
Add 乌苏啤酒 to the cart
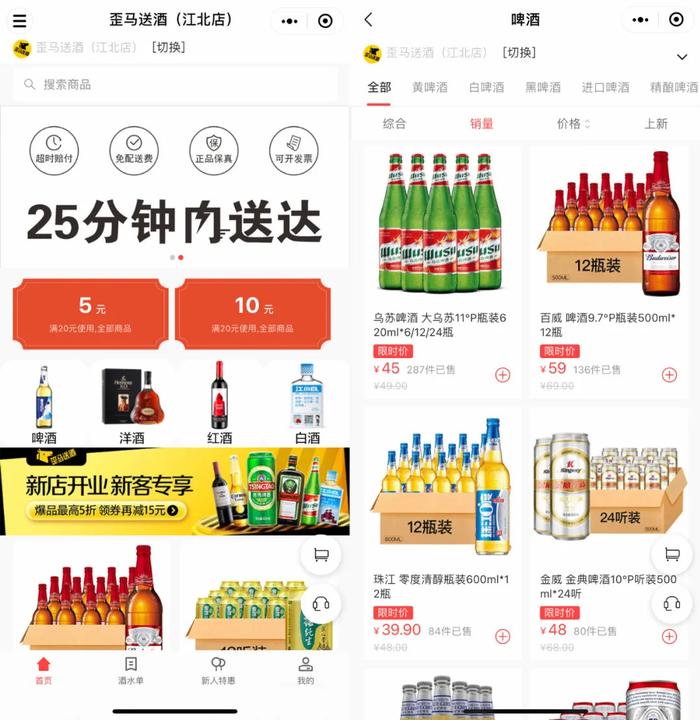point(502,375)
